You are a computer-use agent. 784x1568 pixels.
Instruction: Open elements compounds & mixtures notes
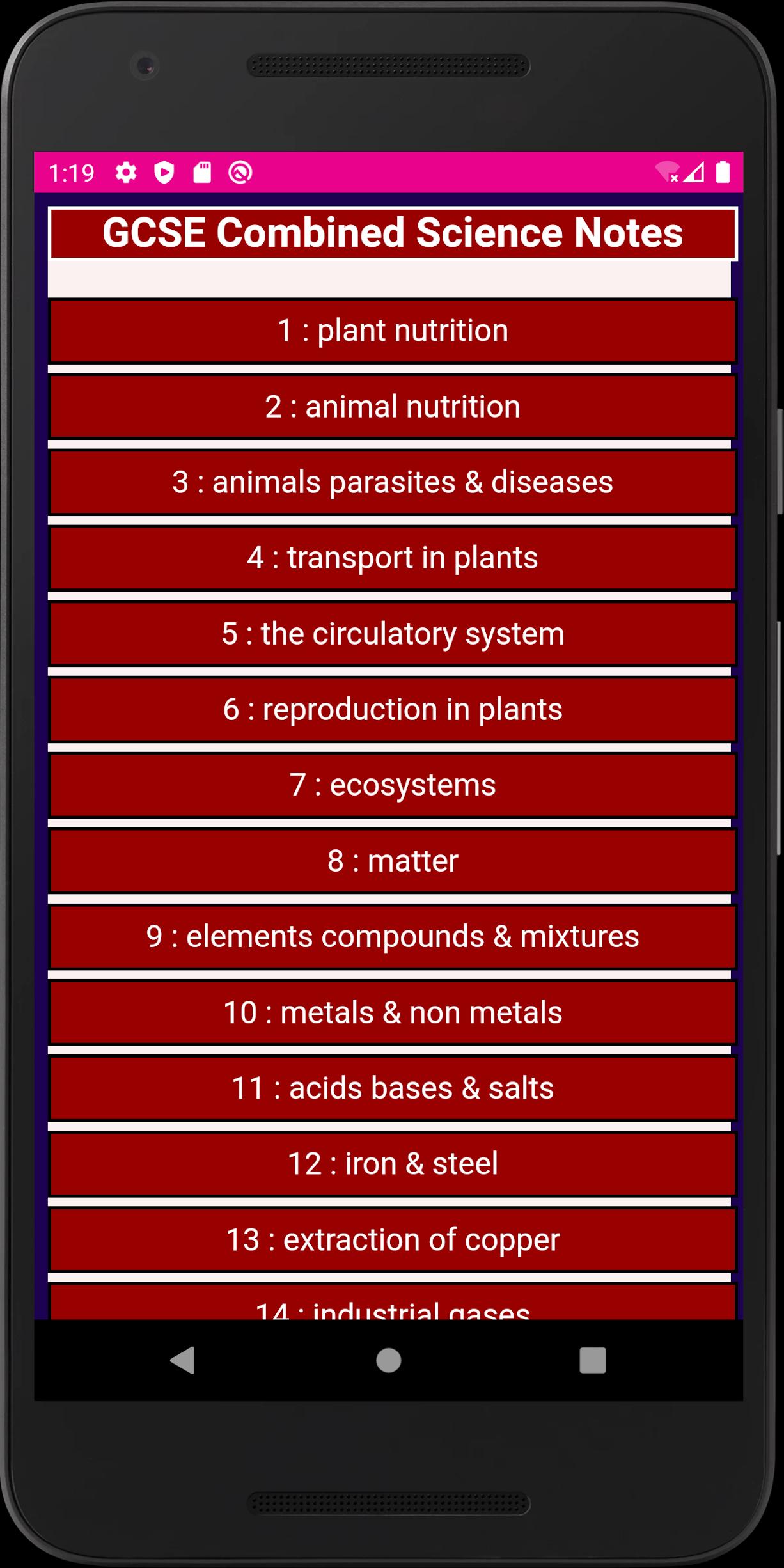click(392, 937)
